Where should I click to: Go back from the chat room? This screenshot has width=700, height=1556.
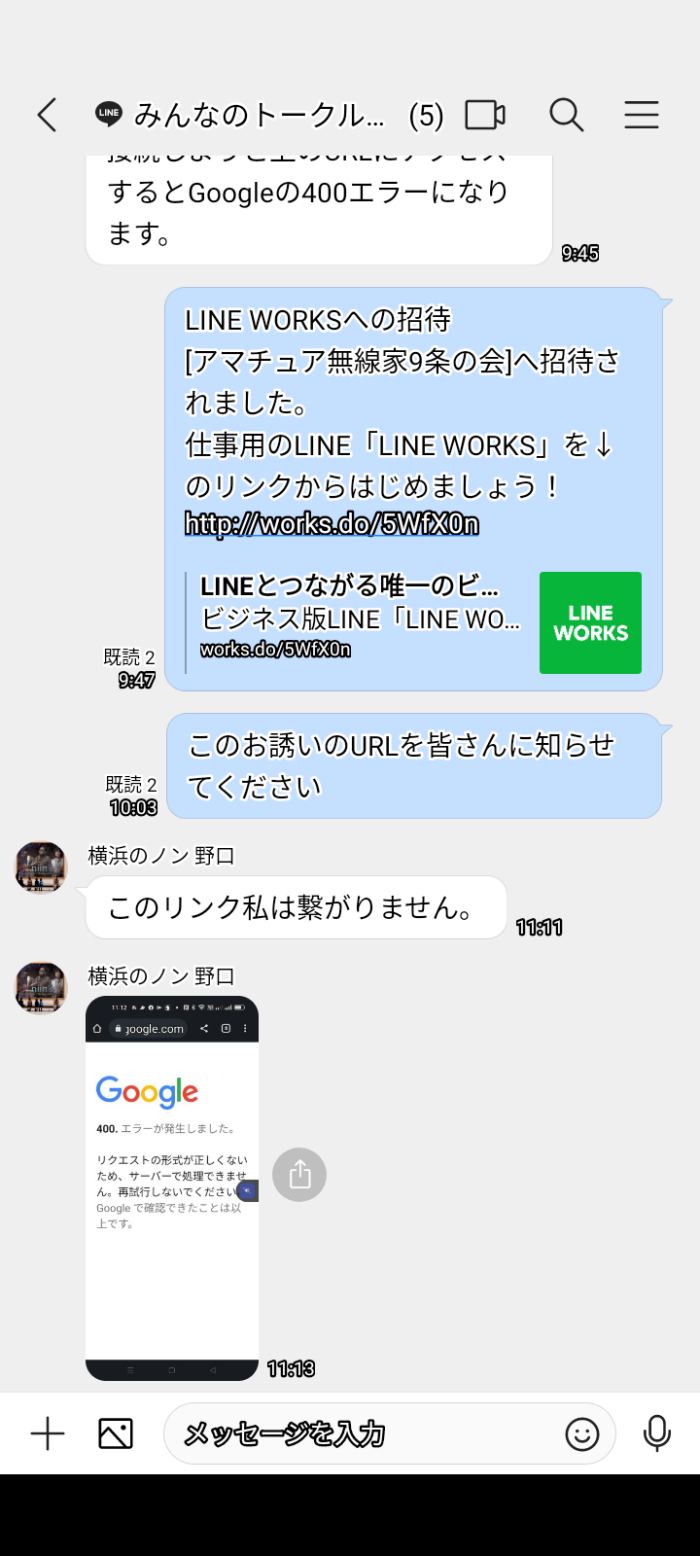pyautogui.click(x=46, y=115)
